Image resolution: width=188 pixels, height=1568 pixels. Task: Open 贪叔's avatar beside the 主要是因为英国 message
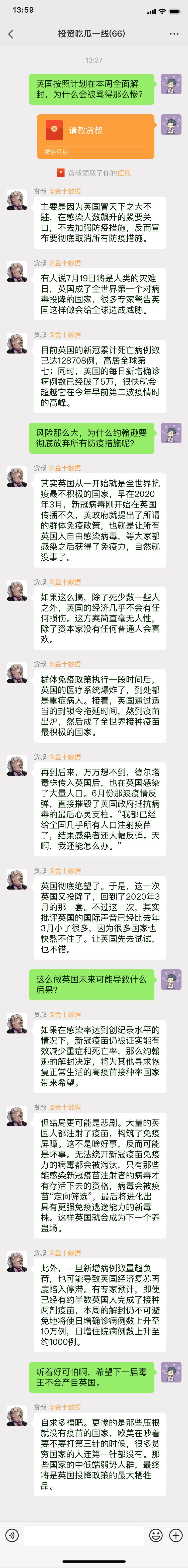pos(17,199)
